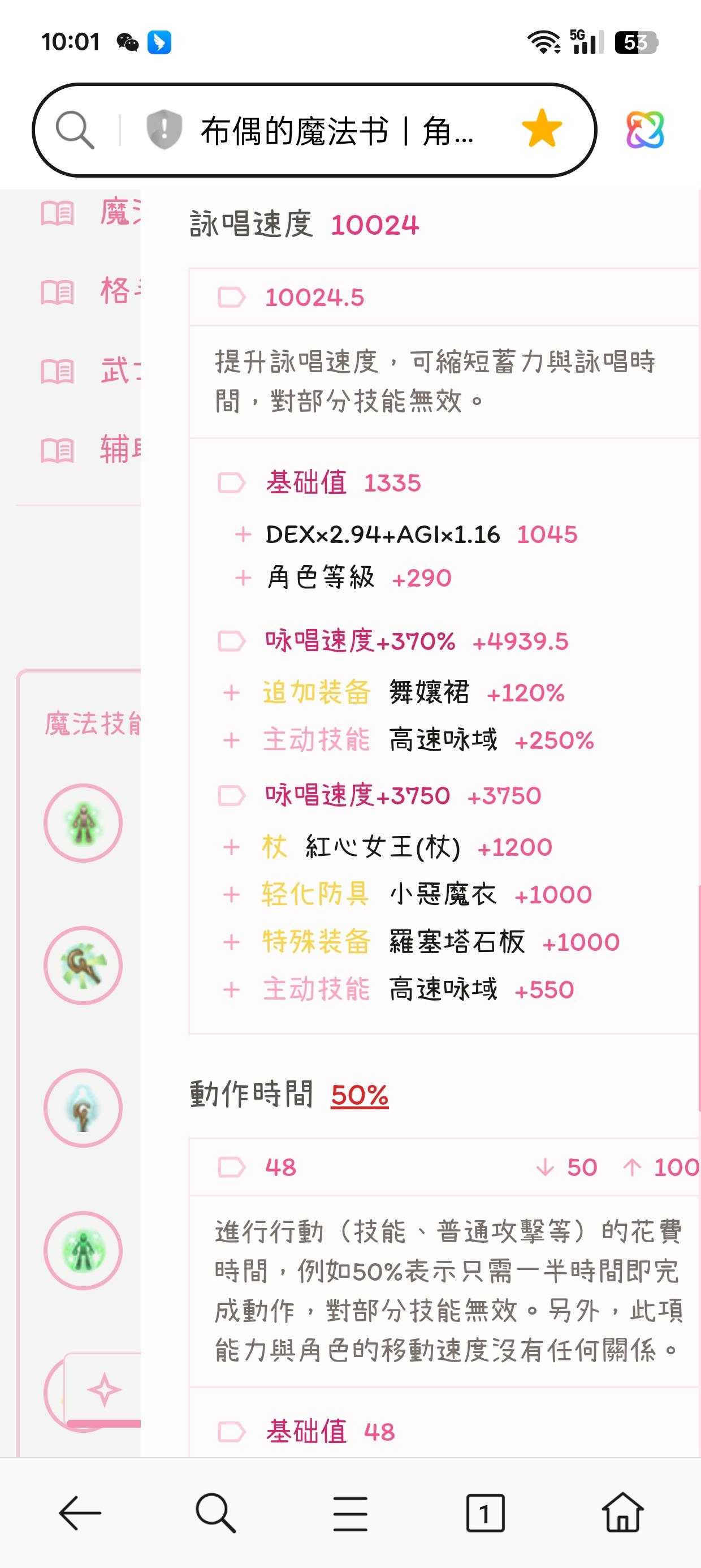Select the ↑100 option for 動作時間
Screen dimensions: 701x1568
click(670, 1167)
